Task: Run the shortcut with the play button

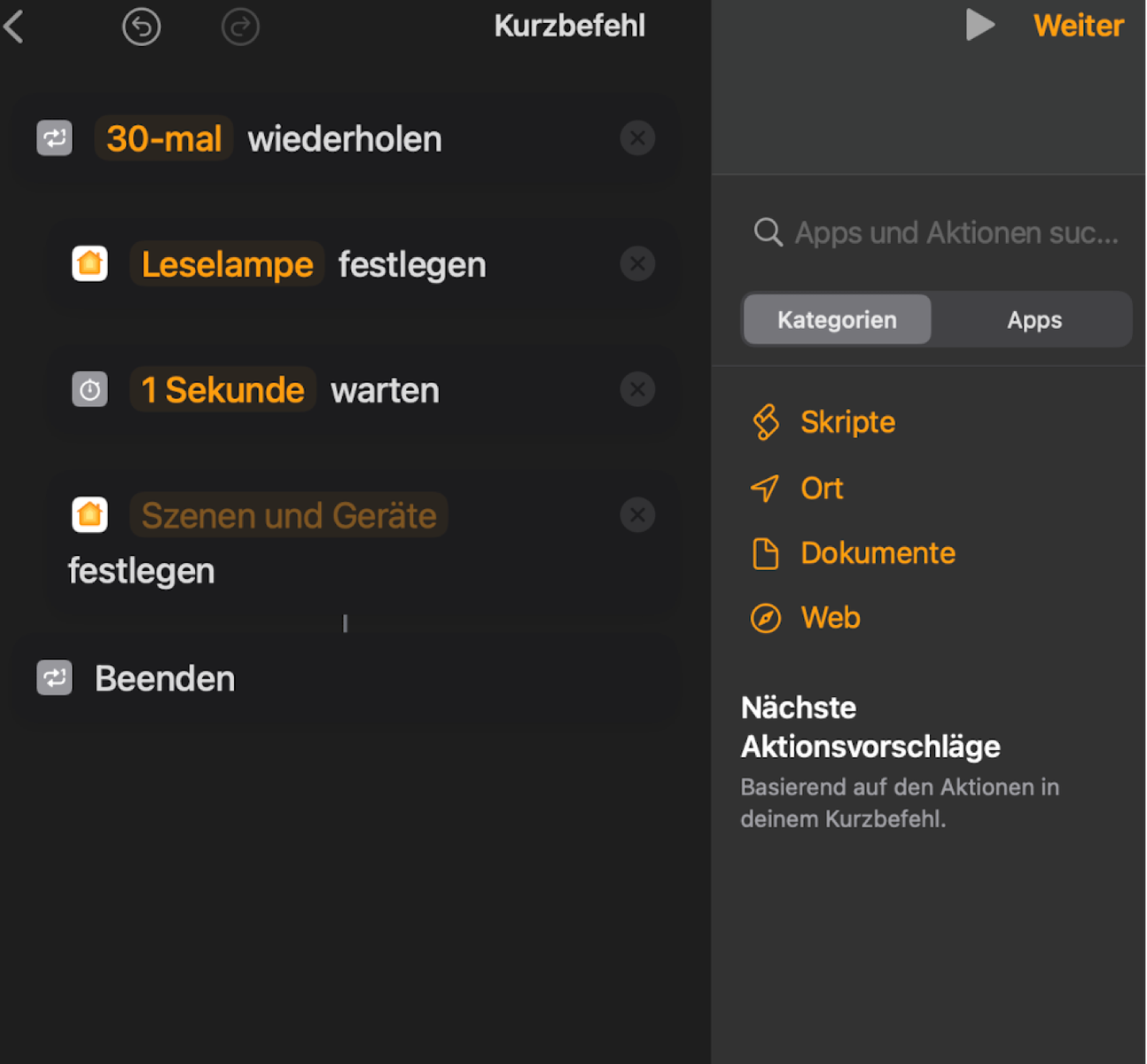Action: click(x=979, y=25)
